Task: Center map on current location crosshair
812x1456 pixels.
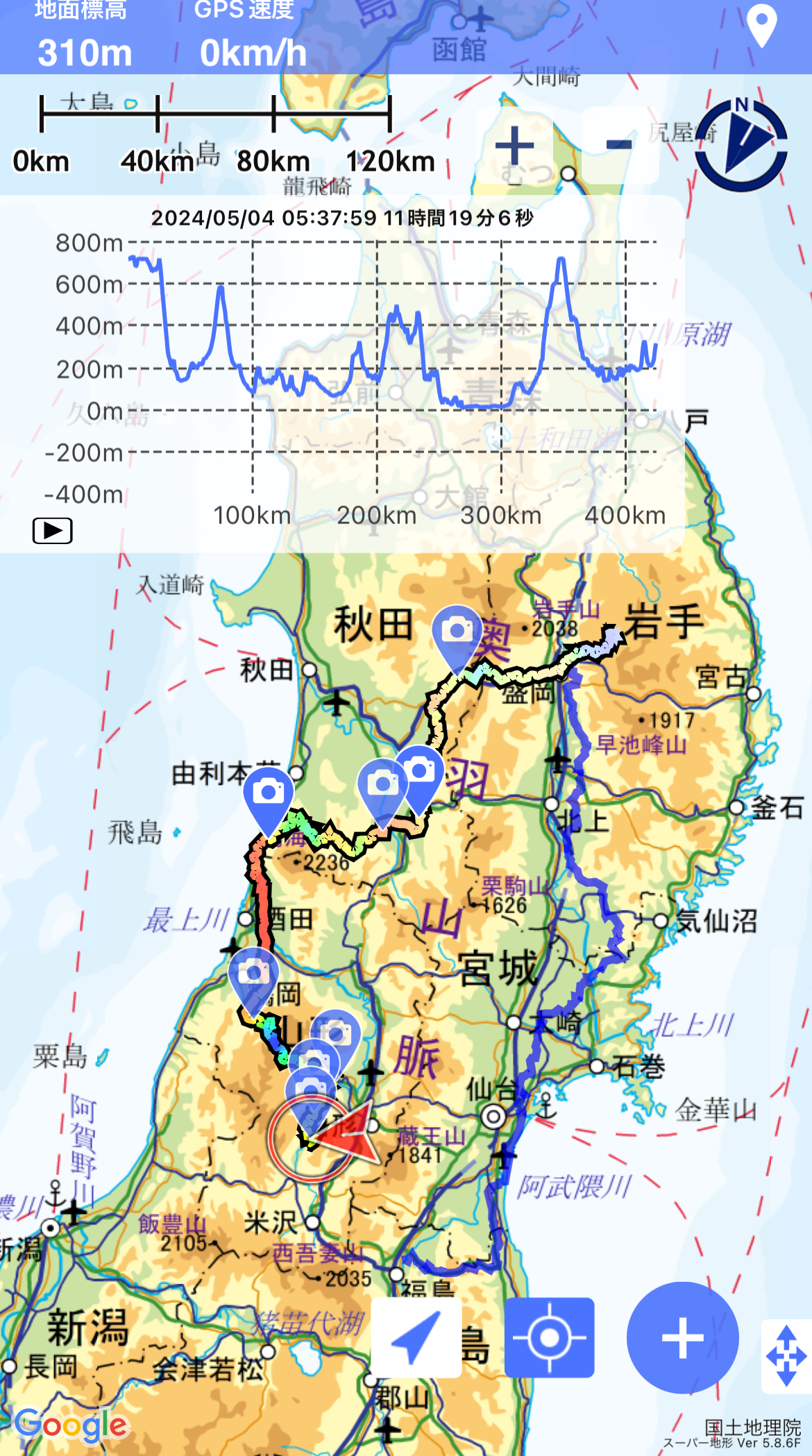Action: [549, 1337]
